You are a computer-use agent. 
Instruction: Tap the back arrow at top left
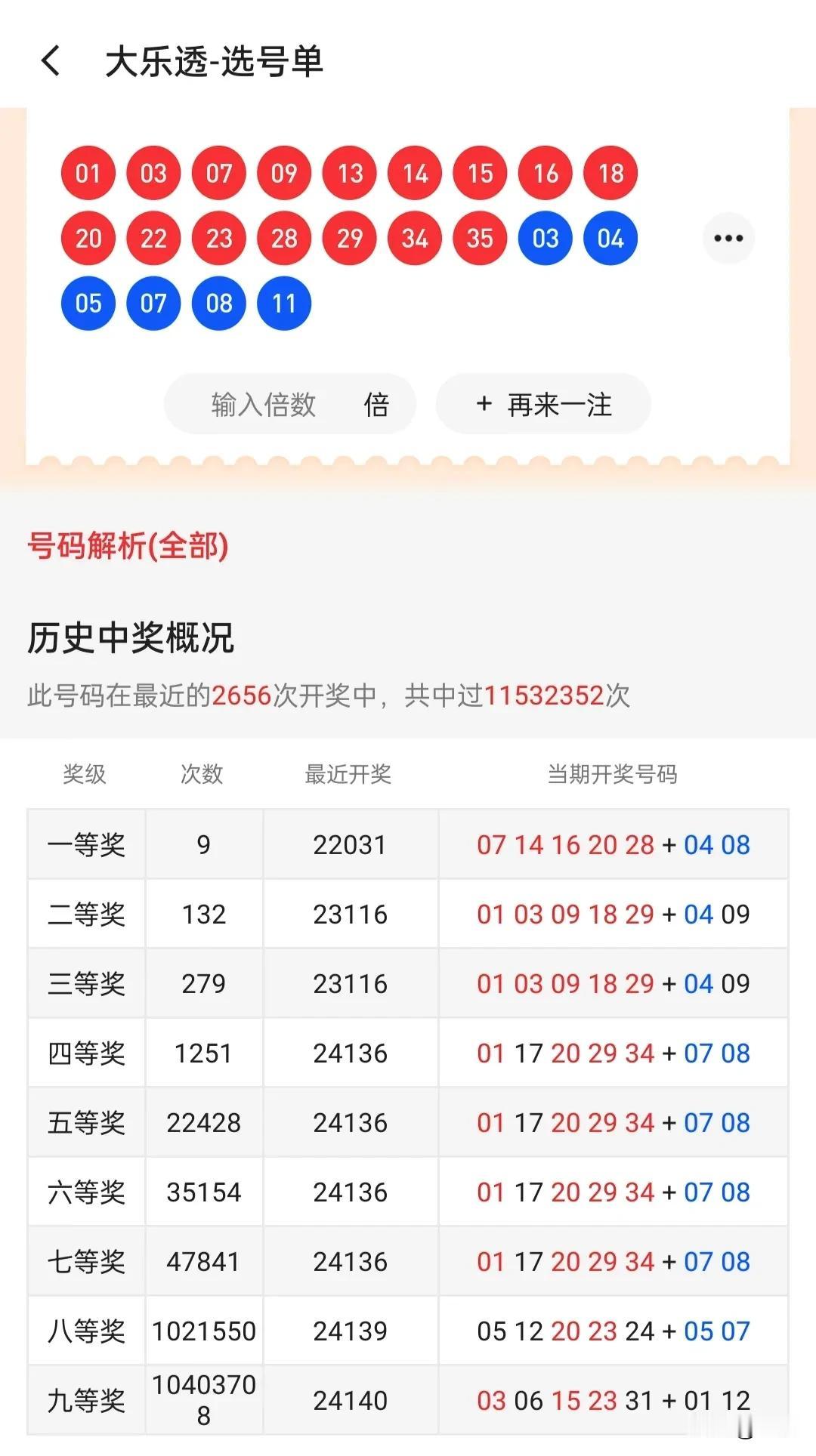[50, 62]
